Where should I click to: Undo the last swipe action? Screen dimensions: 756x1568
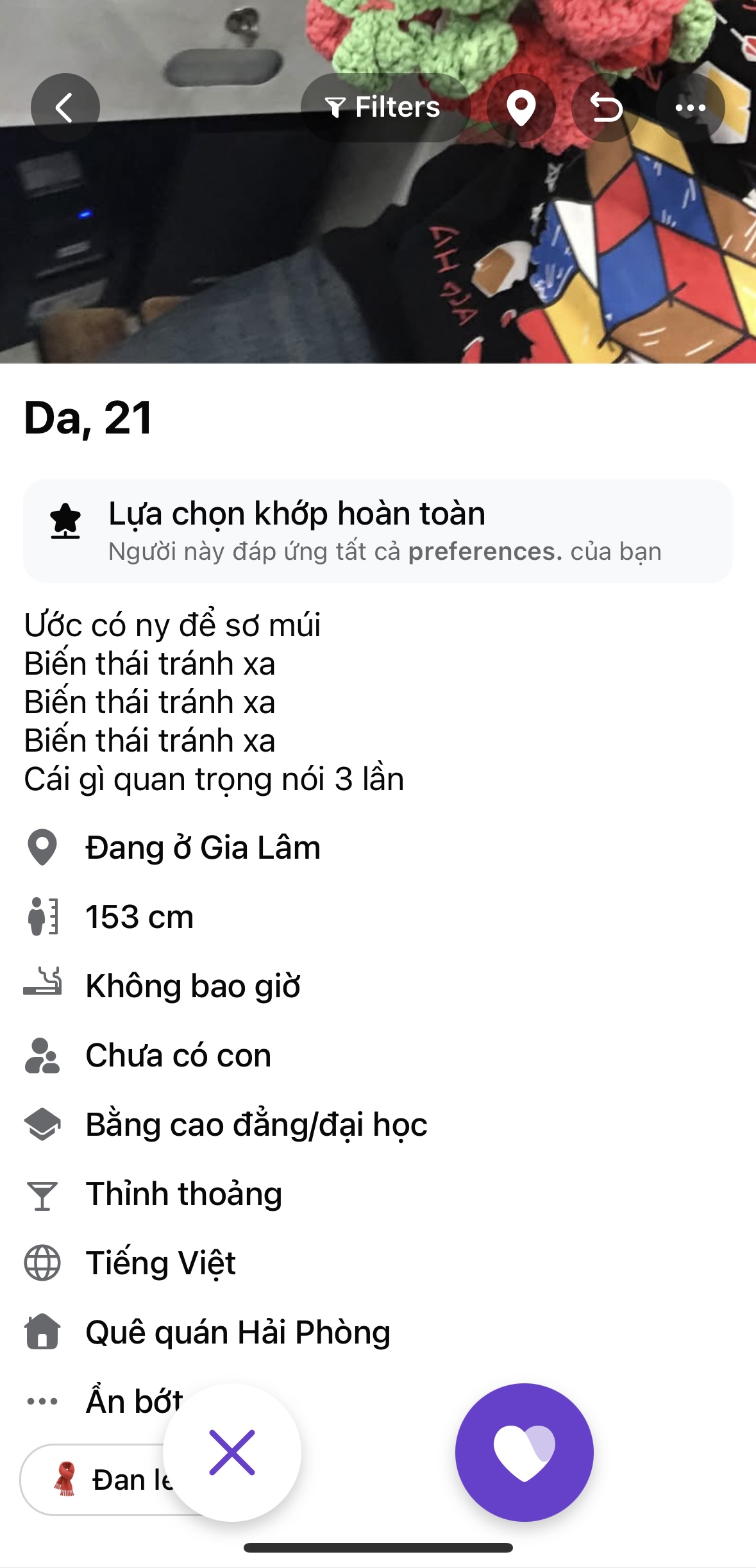605,108
